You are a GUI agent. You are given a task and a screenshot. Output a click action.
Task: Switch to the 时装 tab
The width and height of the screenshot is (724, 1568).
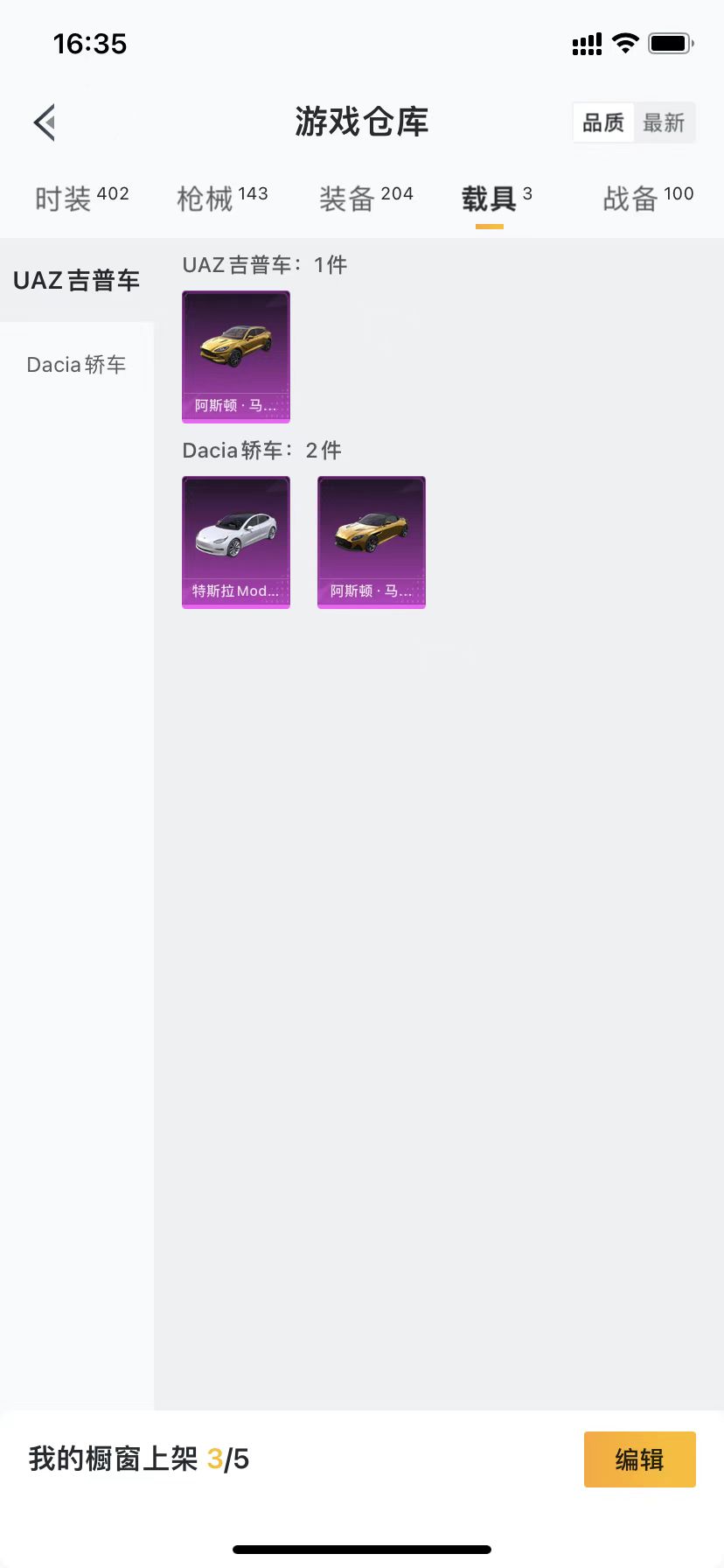(81, 198)
